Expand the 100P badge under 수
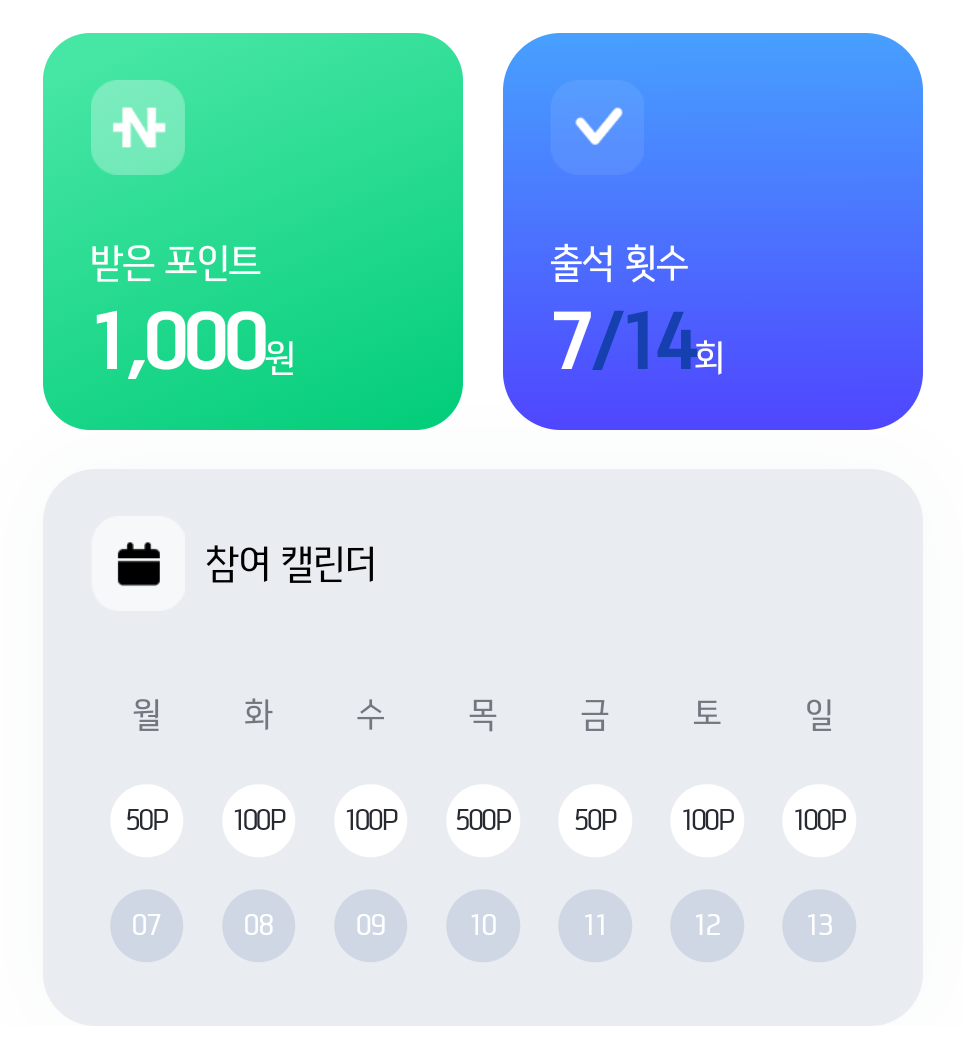Viewport: 963px width, 1063px height. tap(370, 820)
